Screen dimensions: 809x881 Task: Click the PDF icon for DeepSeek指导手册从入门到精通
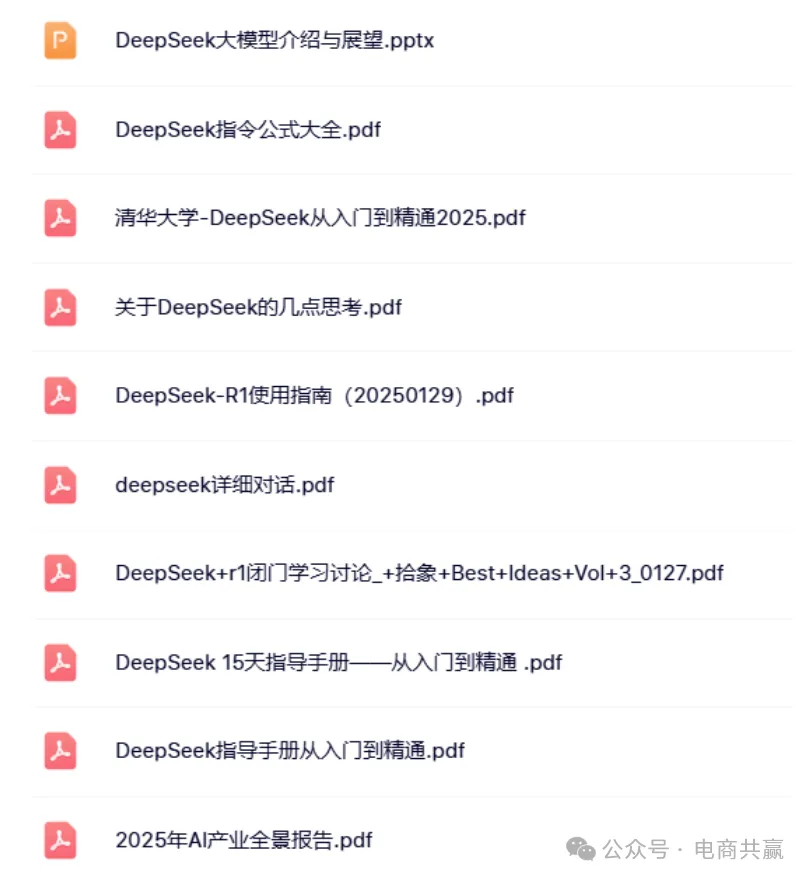60,751
